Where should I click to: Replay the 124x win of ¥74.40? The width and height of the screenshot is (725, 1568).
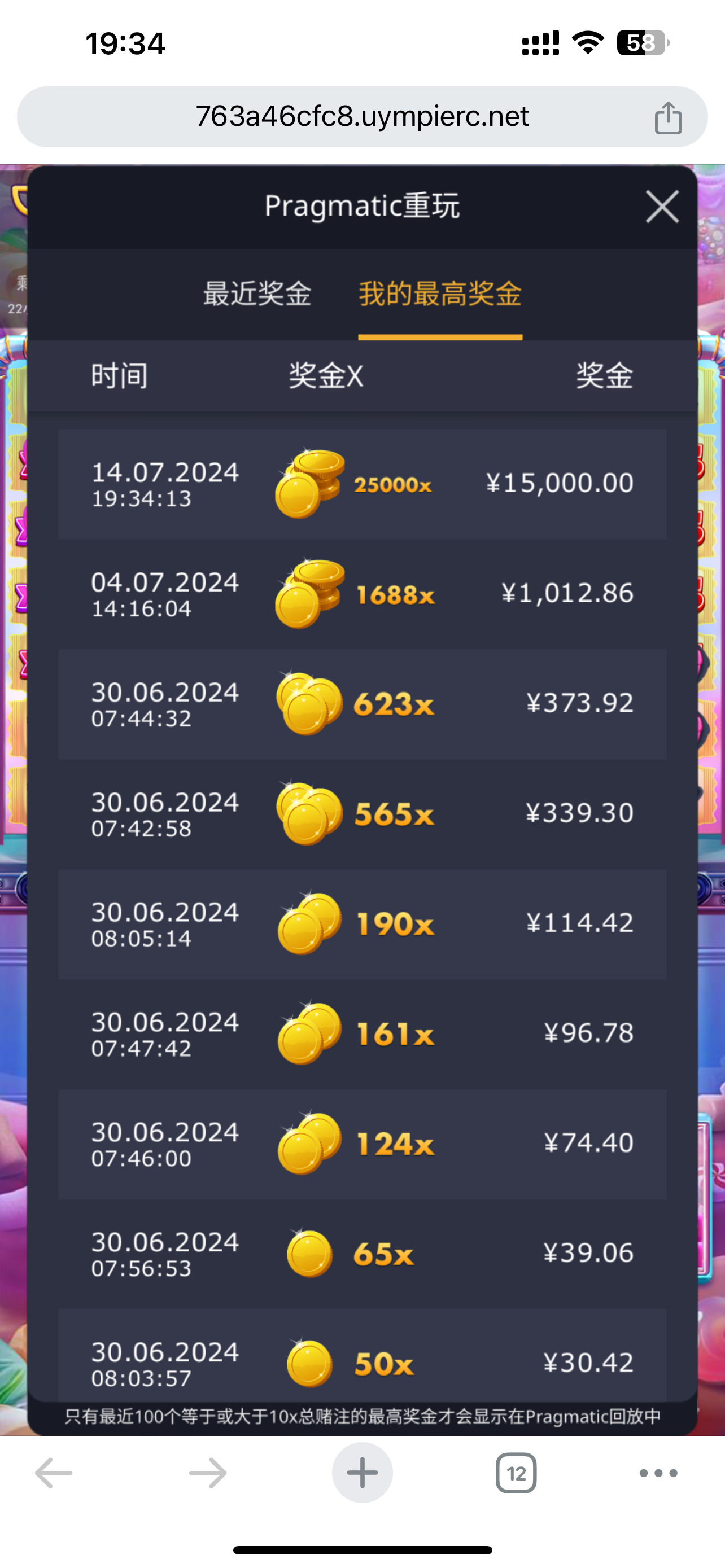362,1144
